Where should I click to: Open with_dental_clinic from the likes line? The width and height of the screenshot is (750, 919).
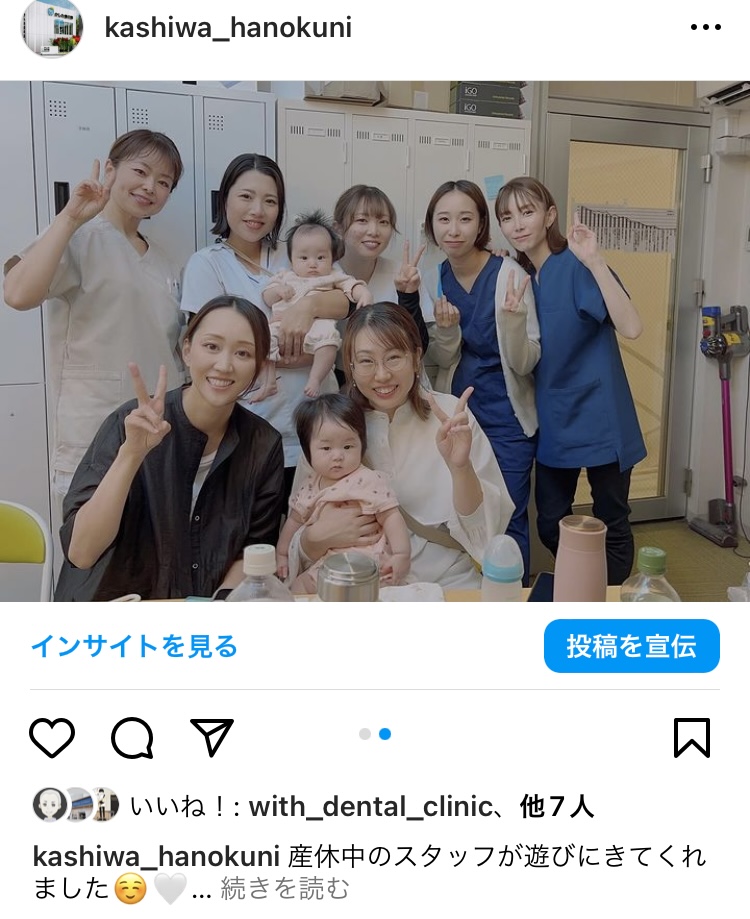pyautogui.click(x=370, y=806)
